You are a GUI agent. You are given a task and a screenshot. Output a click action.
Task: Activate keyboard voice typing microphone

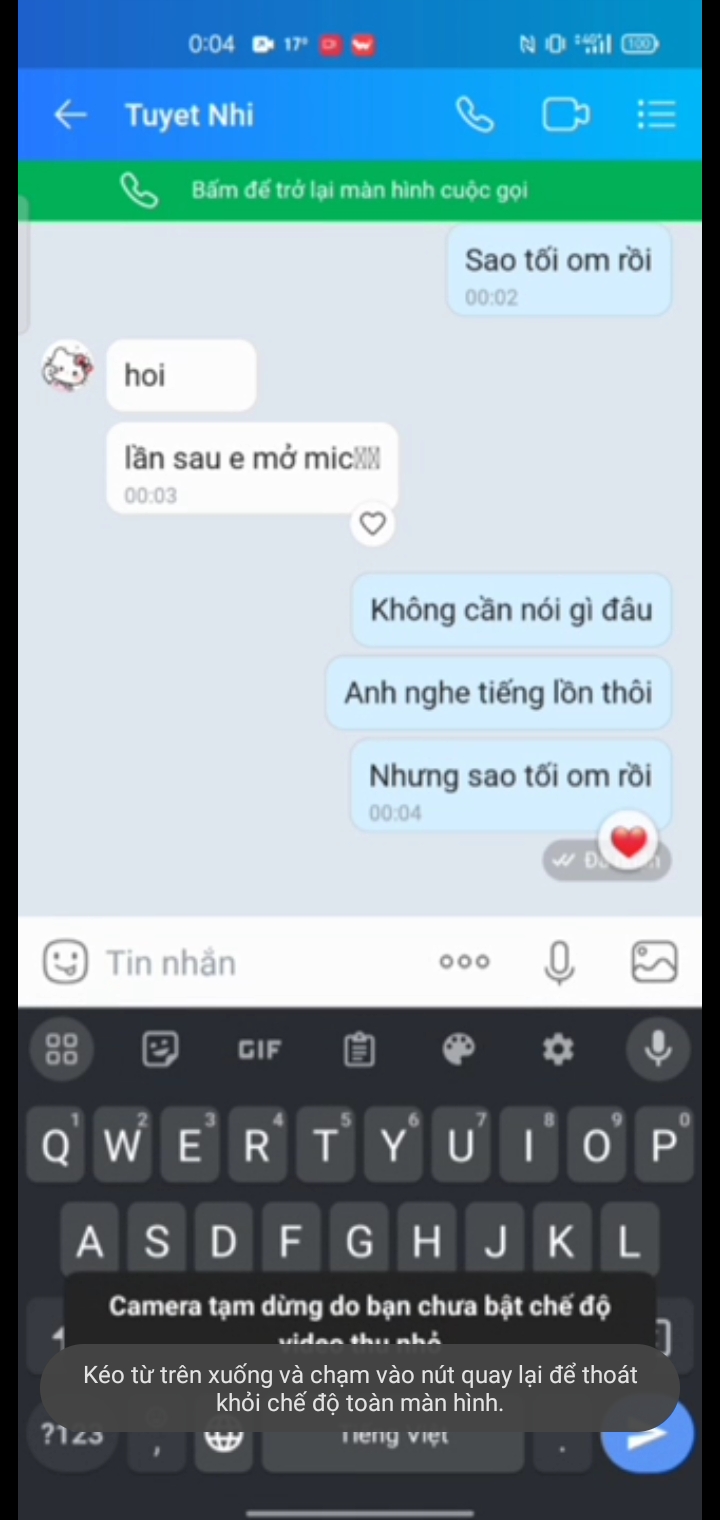(657, 1049)
